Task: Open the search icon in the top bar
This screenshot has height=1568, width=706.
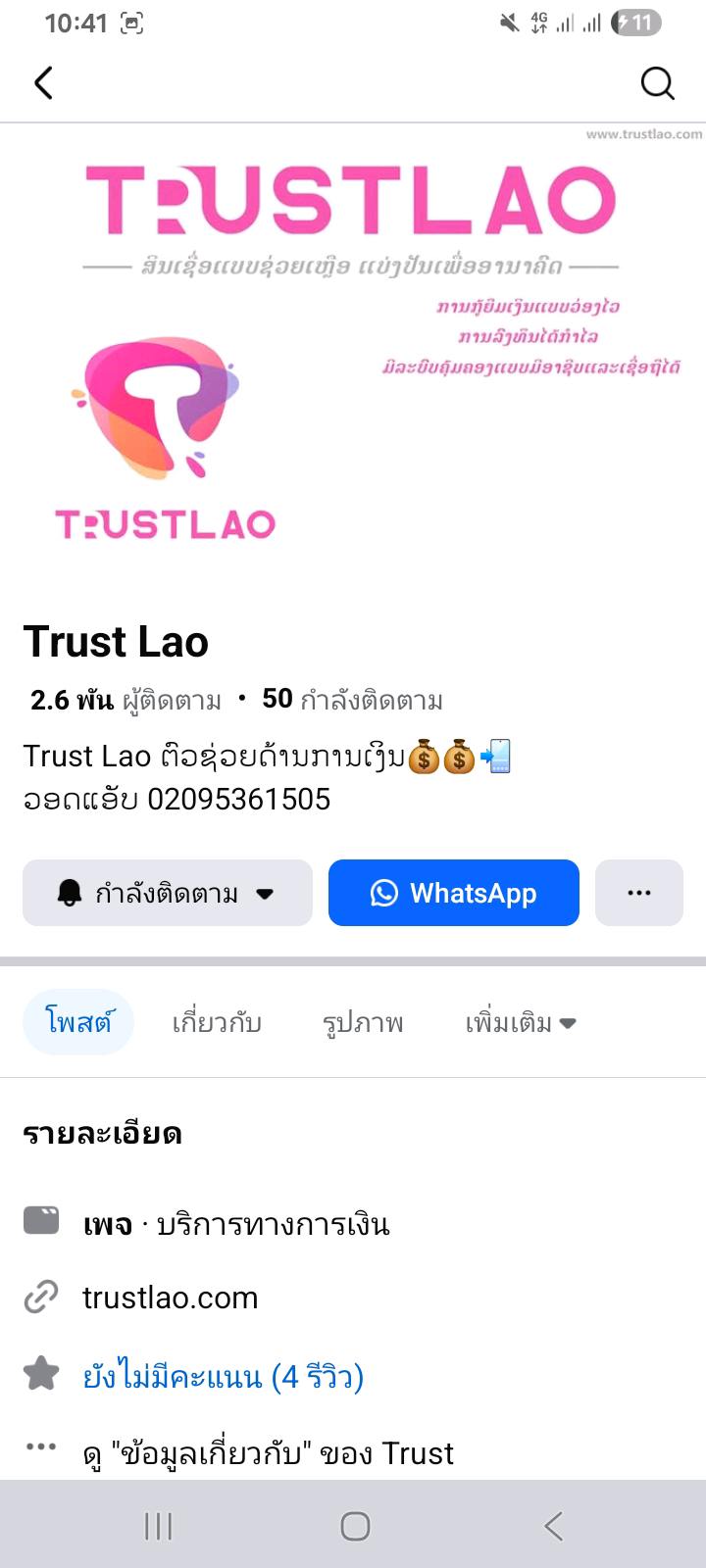Action: (657, 83)
